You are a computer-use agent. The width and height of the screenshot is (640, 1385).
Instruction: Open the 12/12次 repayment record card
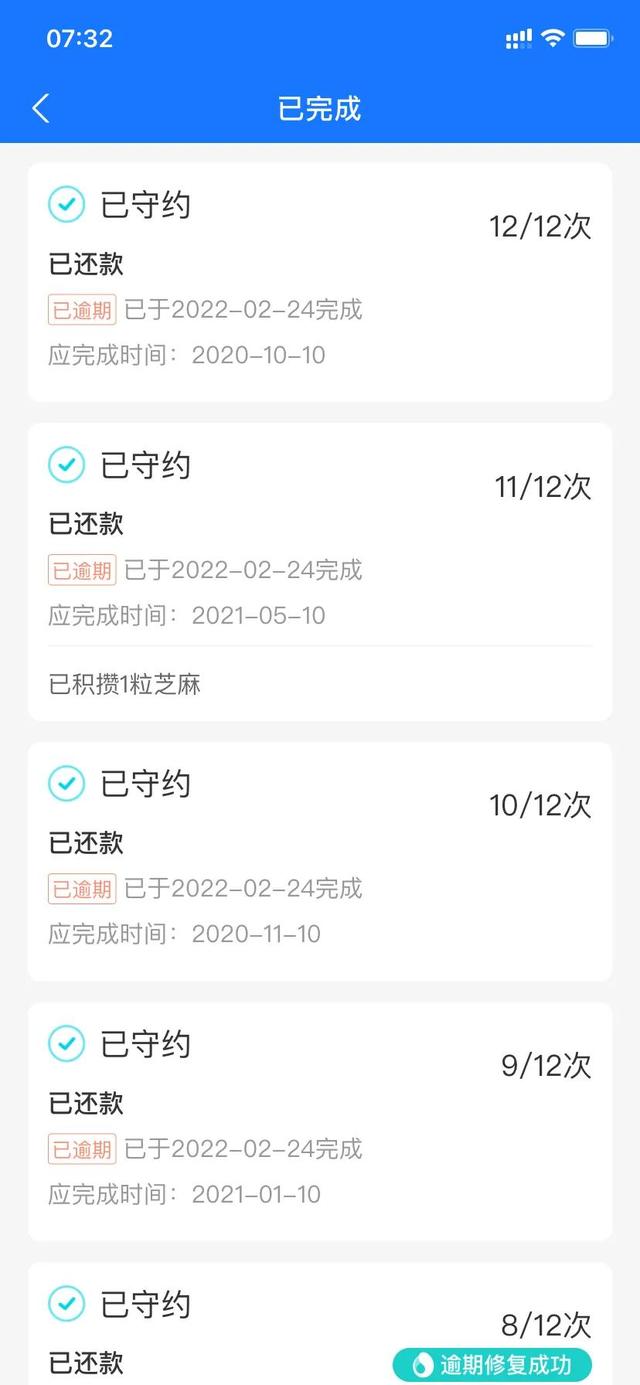point(320,282)
